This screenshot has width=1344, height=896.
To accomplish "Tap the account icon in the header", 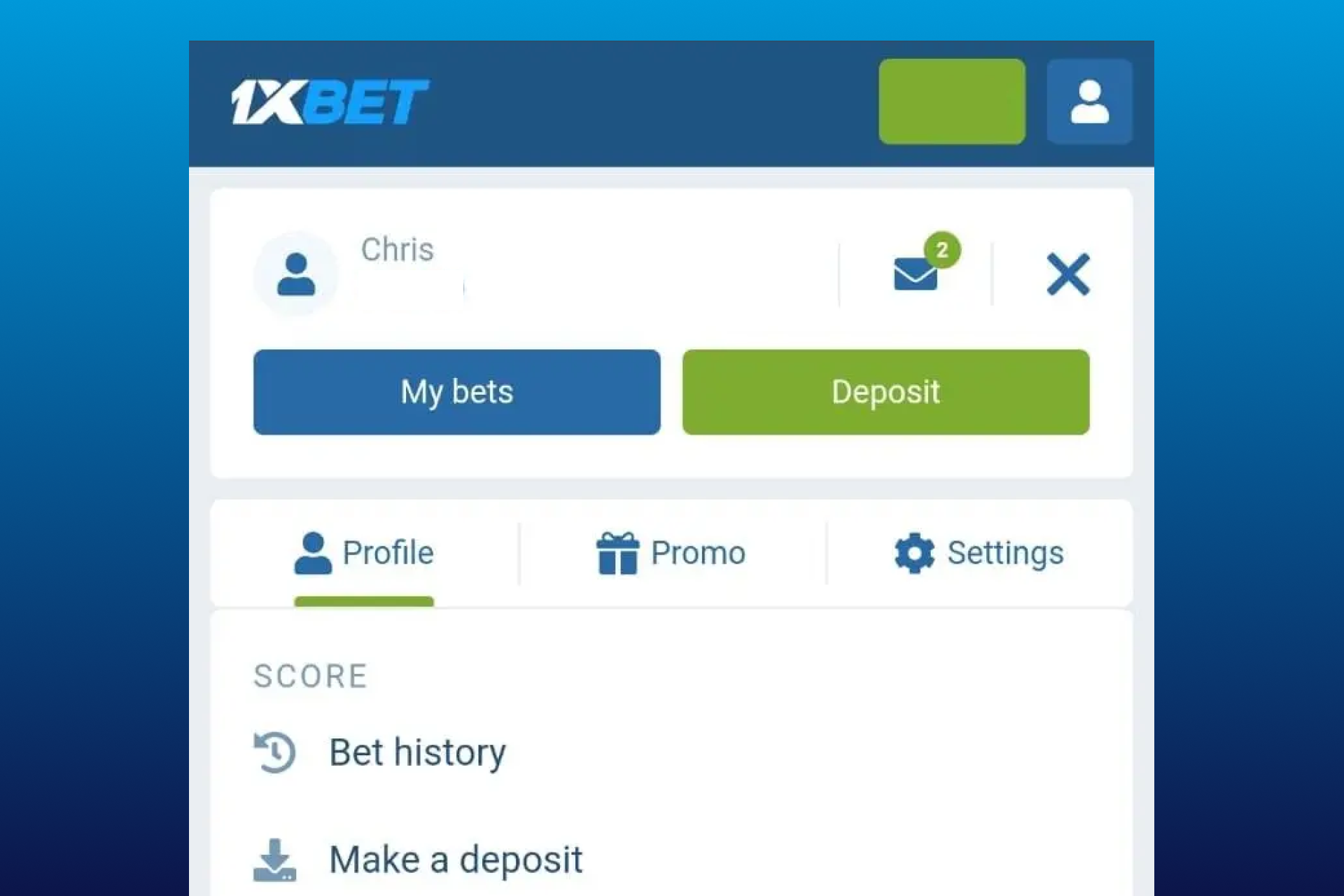I will coord(1089,102).
